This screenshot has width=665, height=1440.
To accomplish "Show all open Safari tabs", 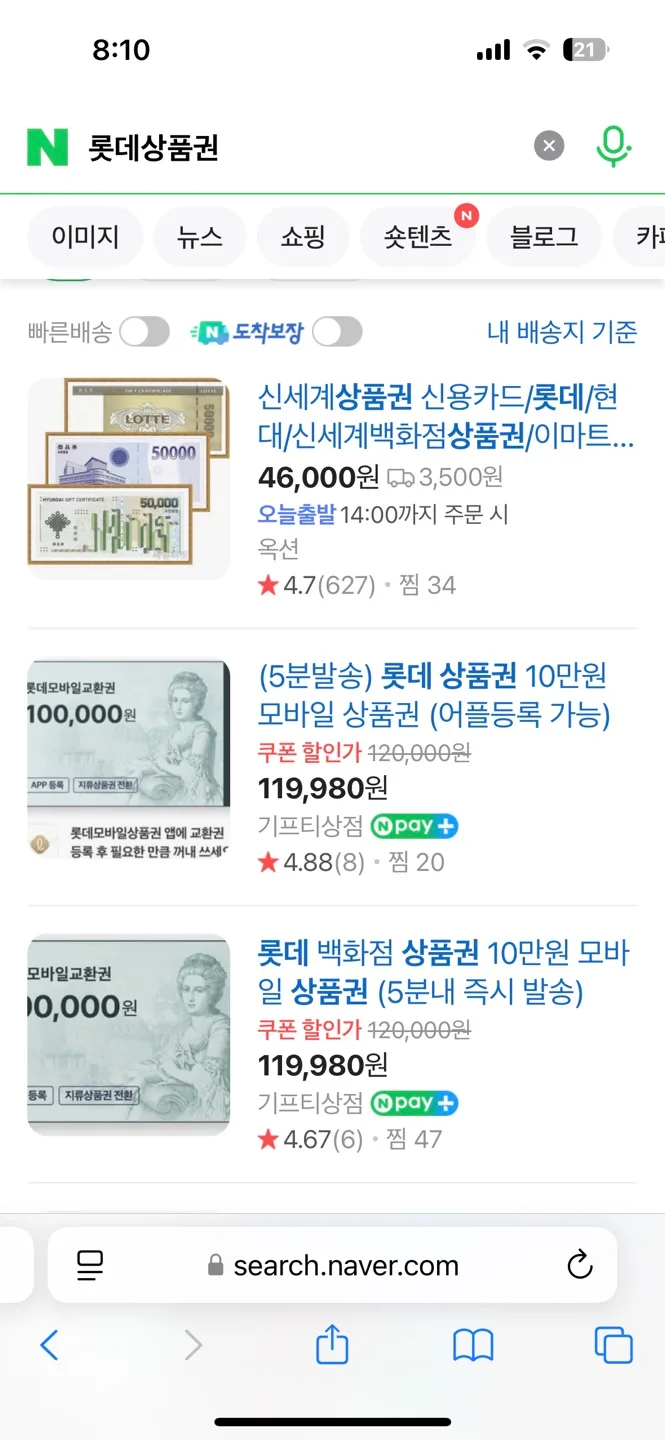I will pos(613,1345).
